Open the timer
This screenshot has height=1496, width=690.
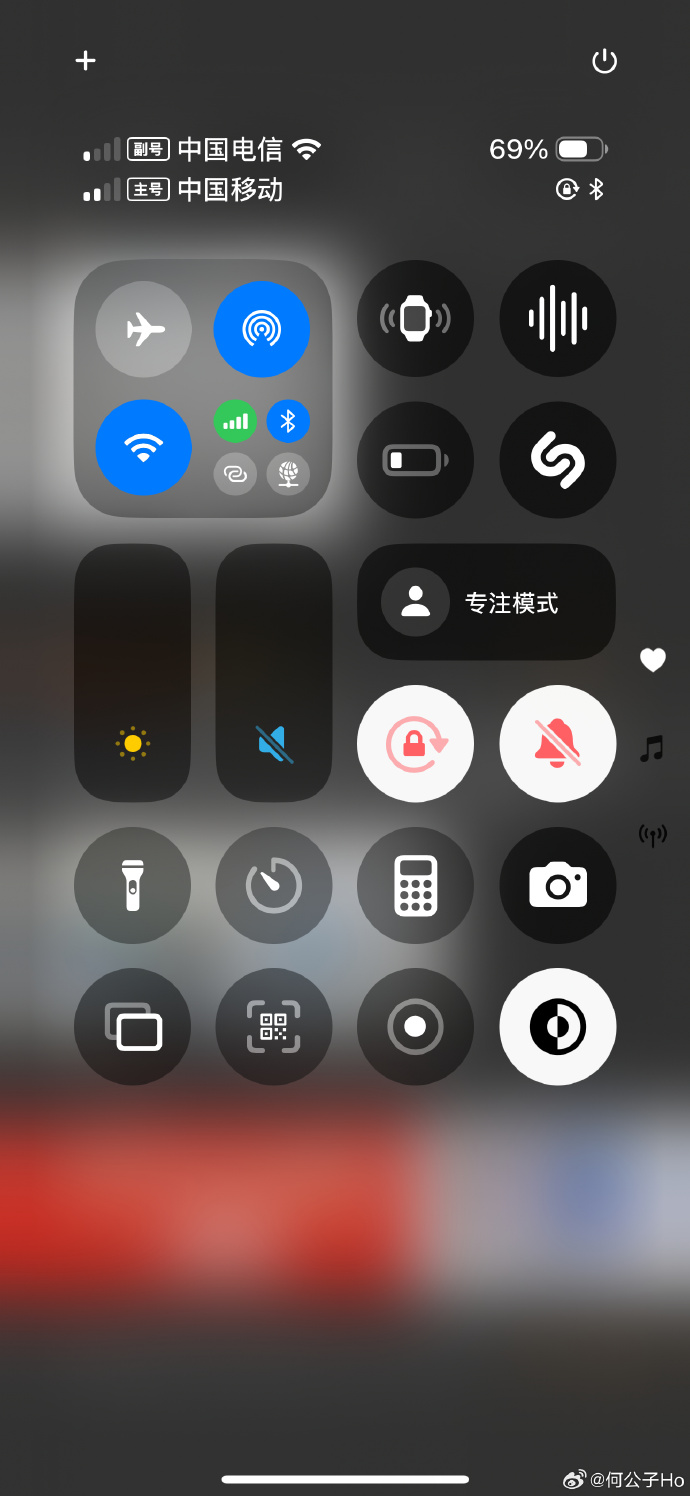[274, 885]
